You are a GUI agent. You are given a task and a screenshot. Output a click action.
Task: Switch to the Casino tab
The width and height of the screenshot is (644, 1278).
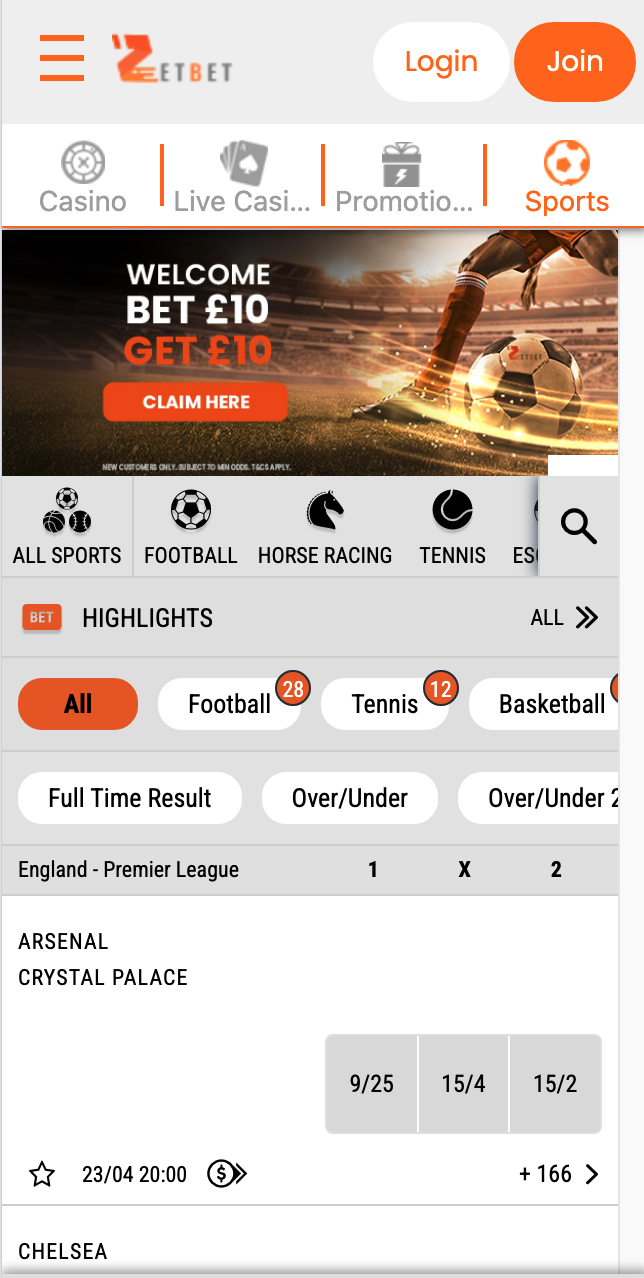(x=82, y=179)
